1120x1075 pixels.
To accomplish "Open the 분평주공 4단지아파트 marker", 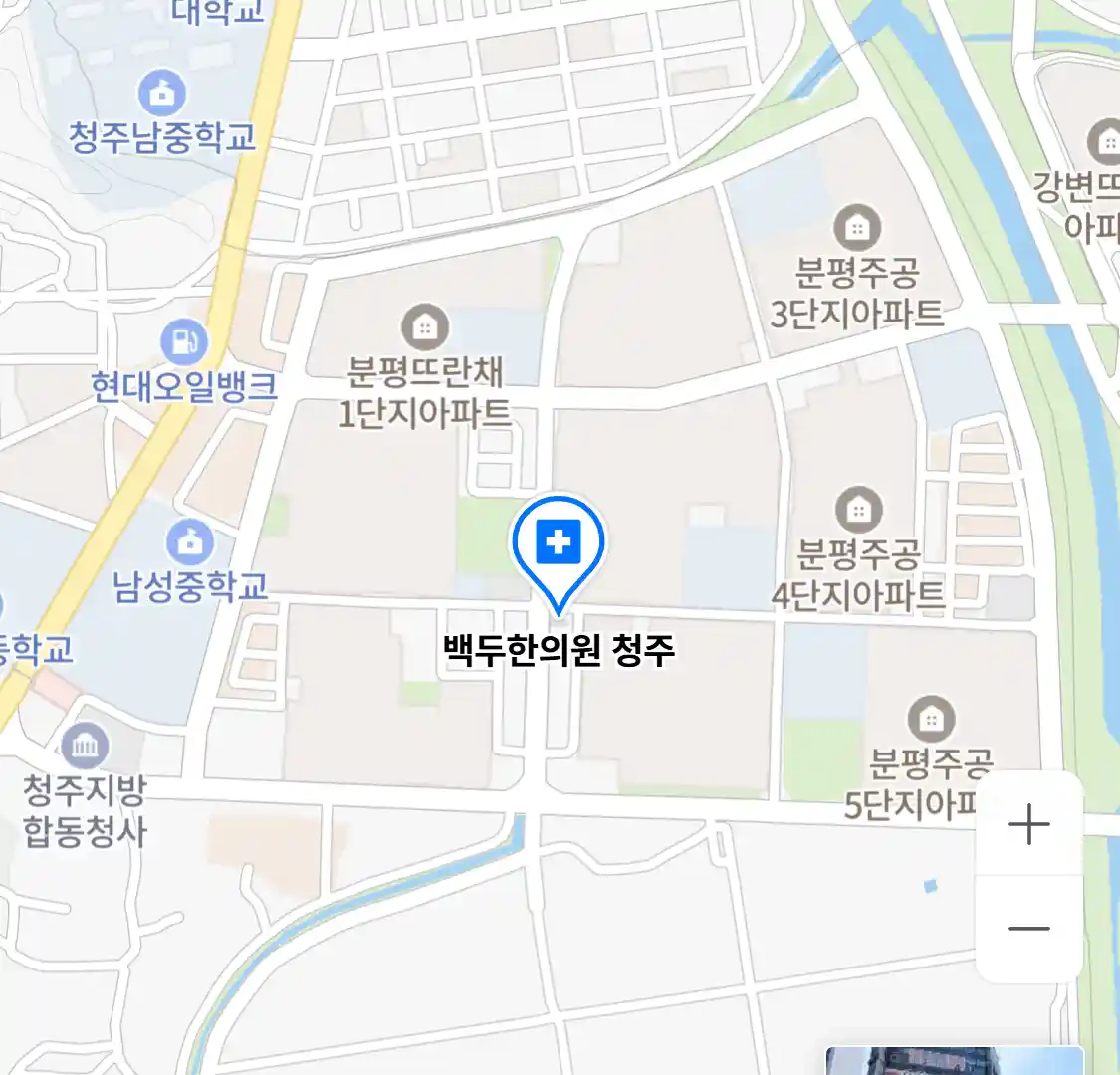I will click(858, 511).
